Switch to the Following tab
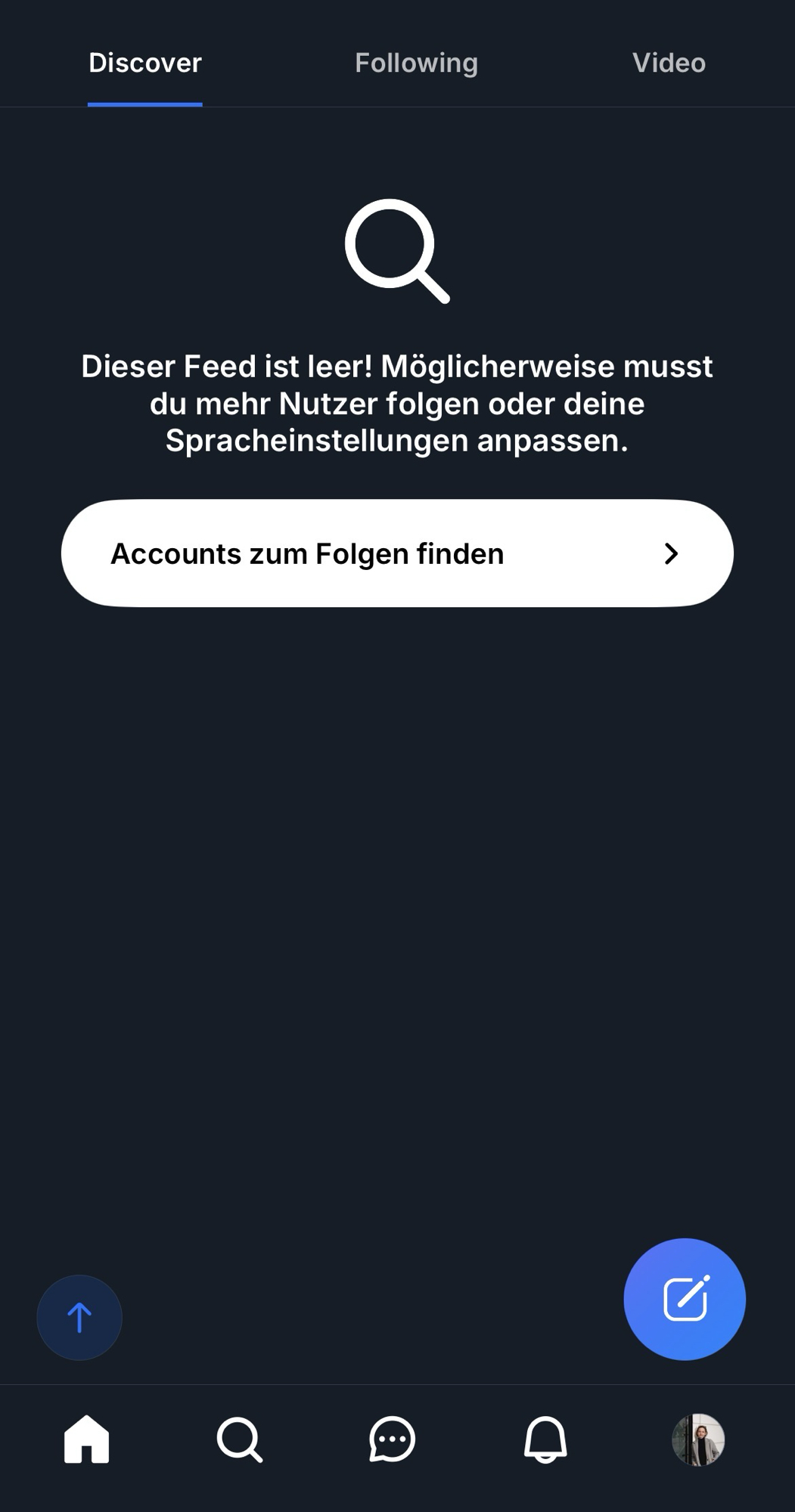795x1512 pixels. (x=416, y=63)
